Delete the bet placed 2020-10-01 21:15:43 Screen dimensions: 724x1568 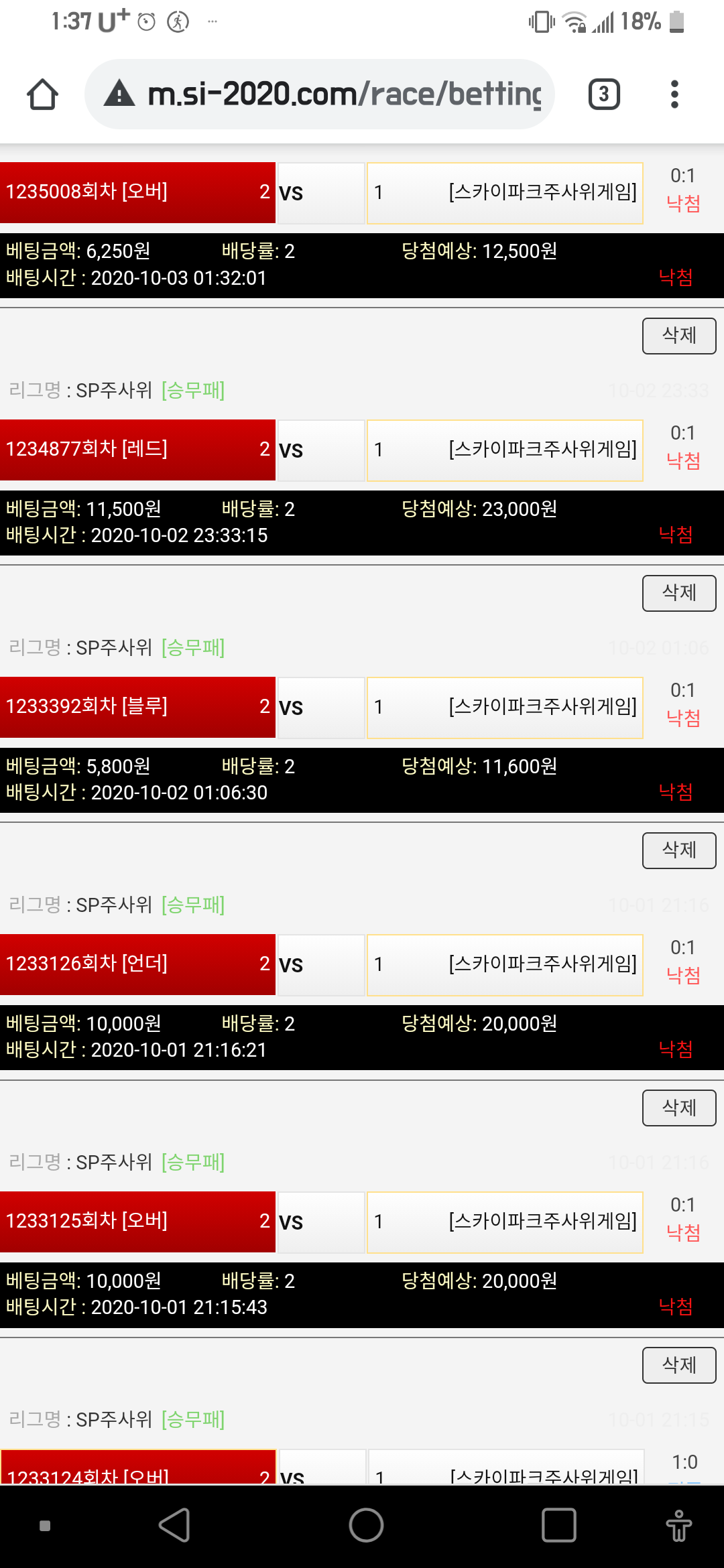pyautogui.click(x=678, y=1365)
